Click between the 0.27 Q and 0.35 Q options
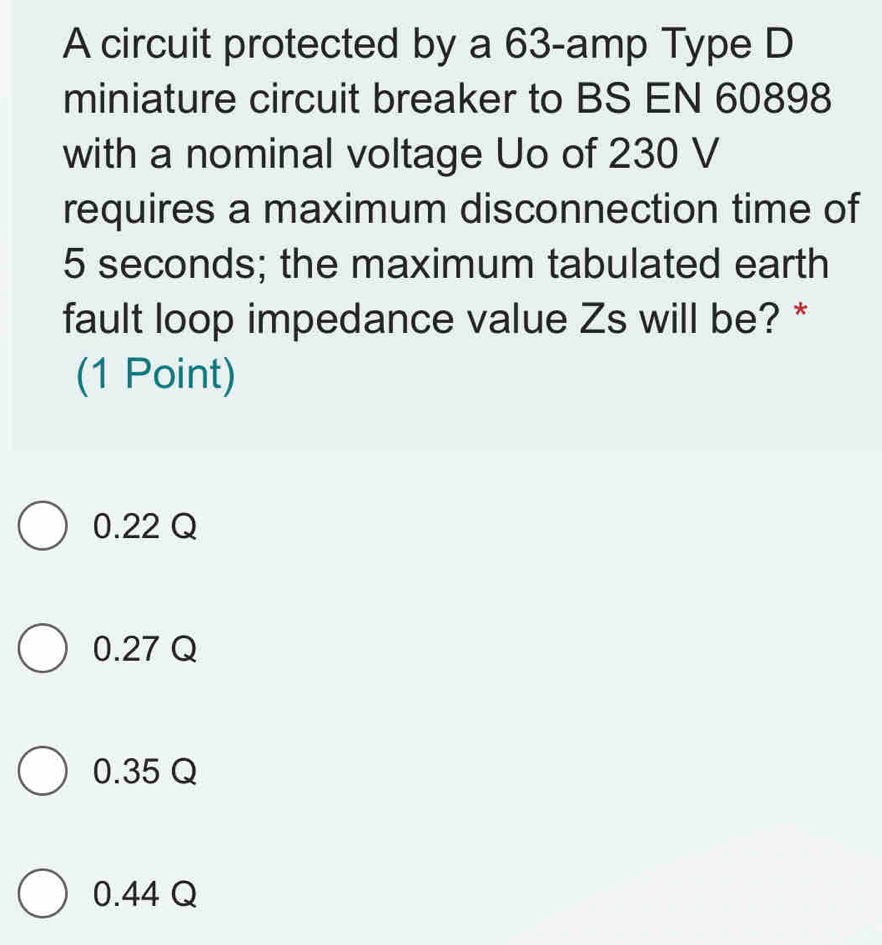 pos(440,710)
